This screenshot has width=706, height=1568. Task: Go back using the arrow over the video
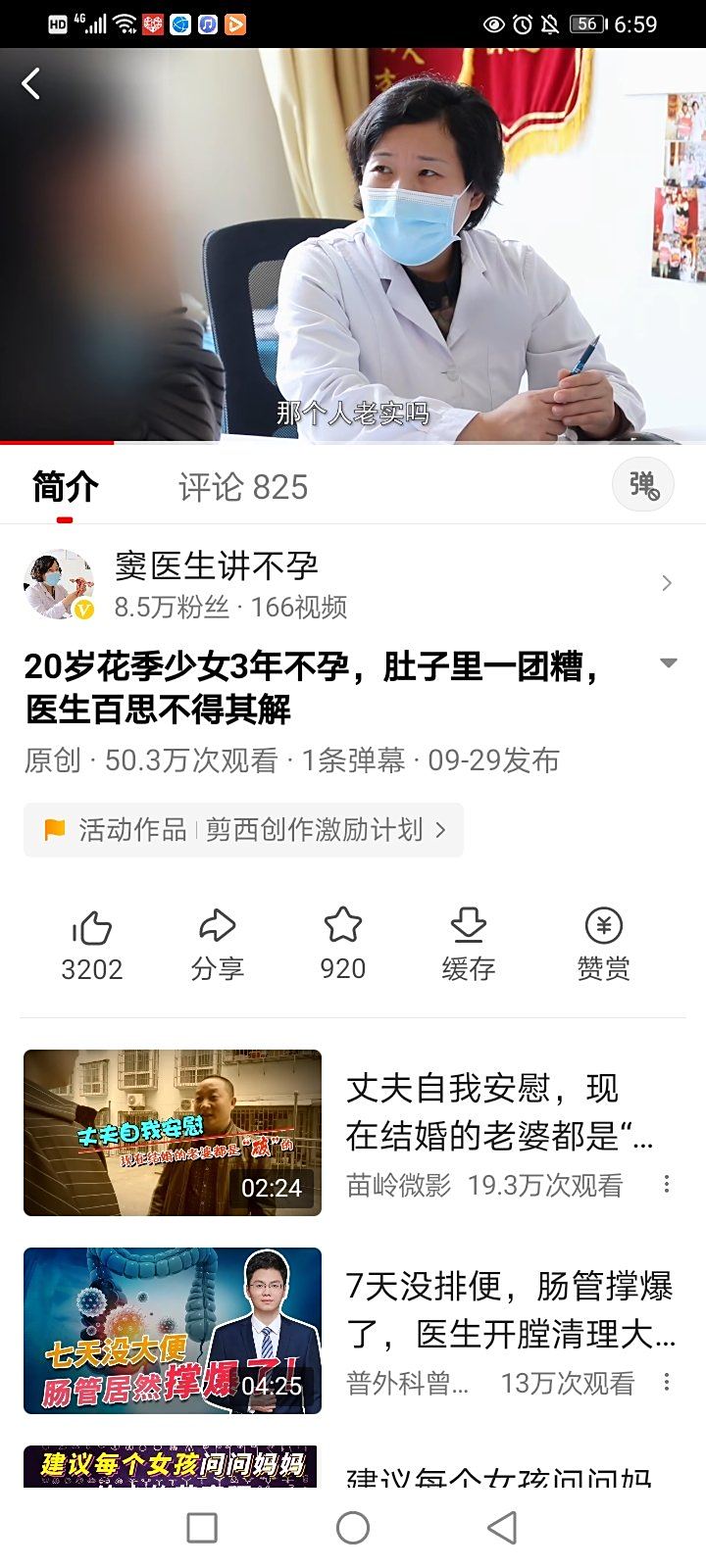[31, 83]
